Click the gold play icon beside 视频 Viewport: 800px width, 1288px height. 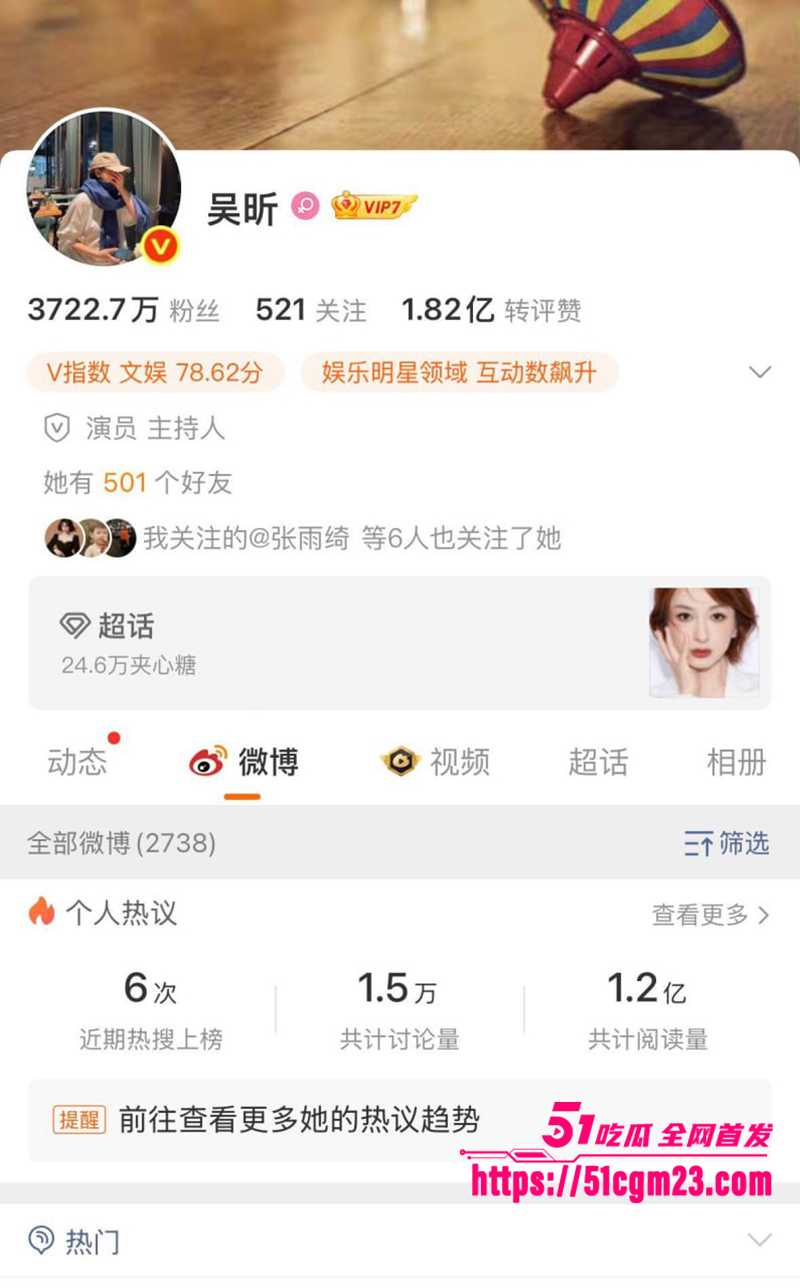pos(402,762)
